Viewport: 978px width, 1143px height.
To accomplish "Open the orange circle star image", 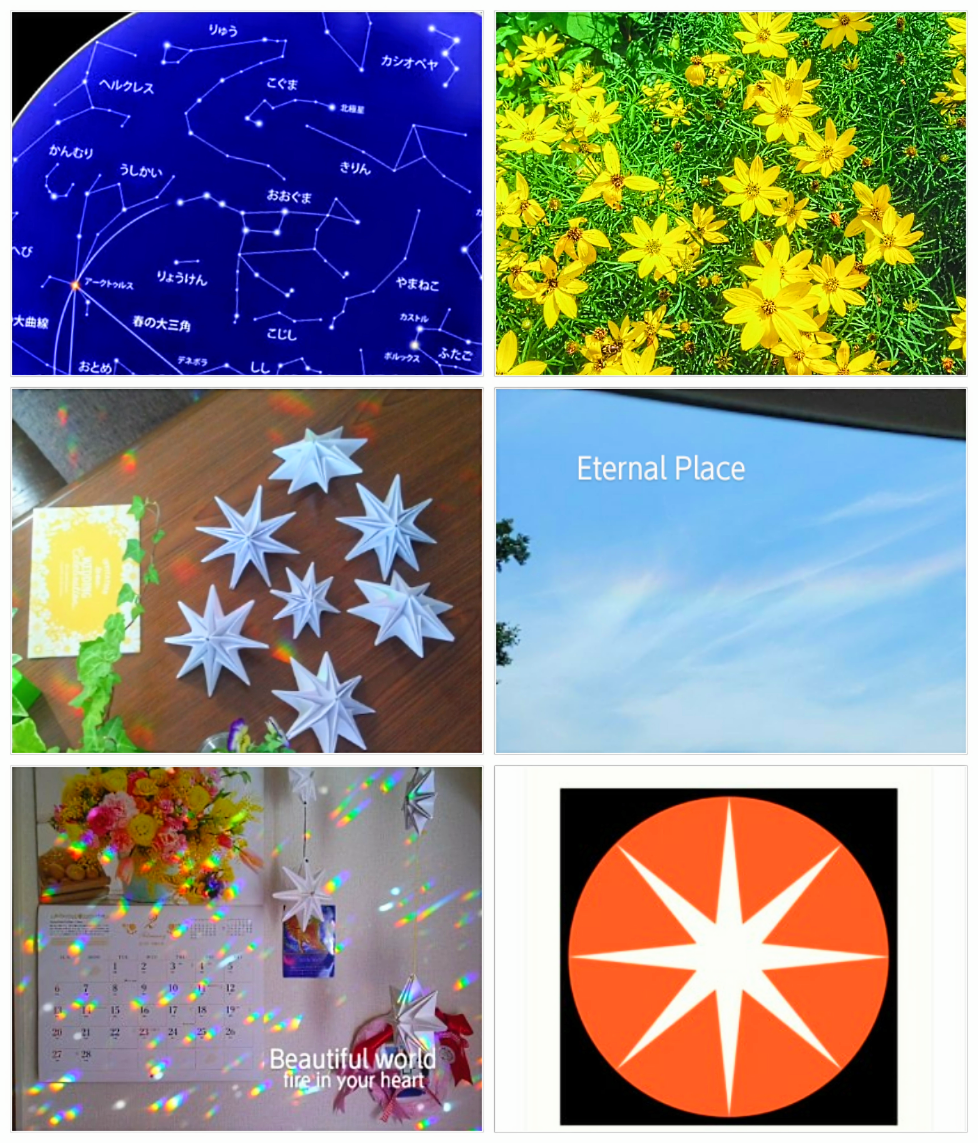I will pos(731,948).
